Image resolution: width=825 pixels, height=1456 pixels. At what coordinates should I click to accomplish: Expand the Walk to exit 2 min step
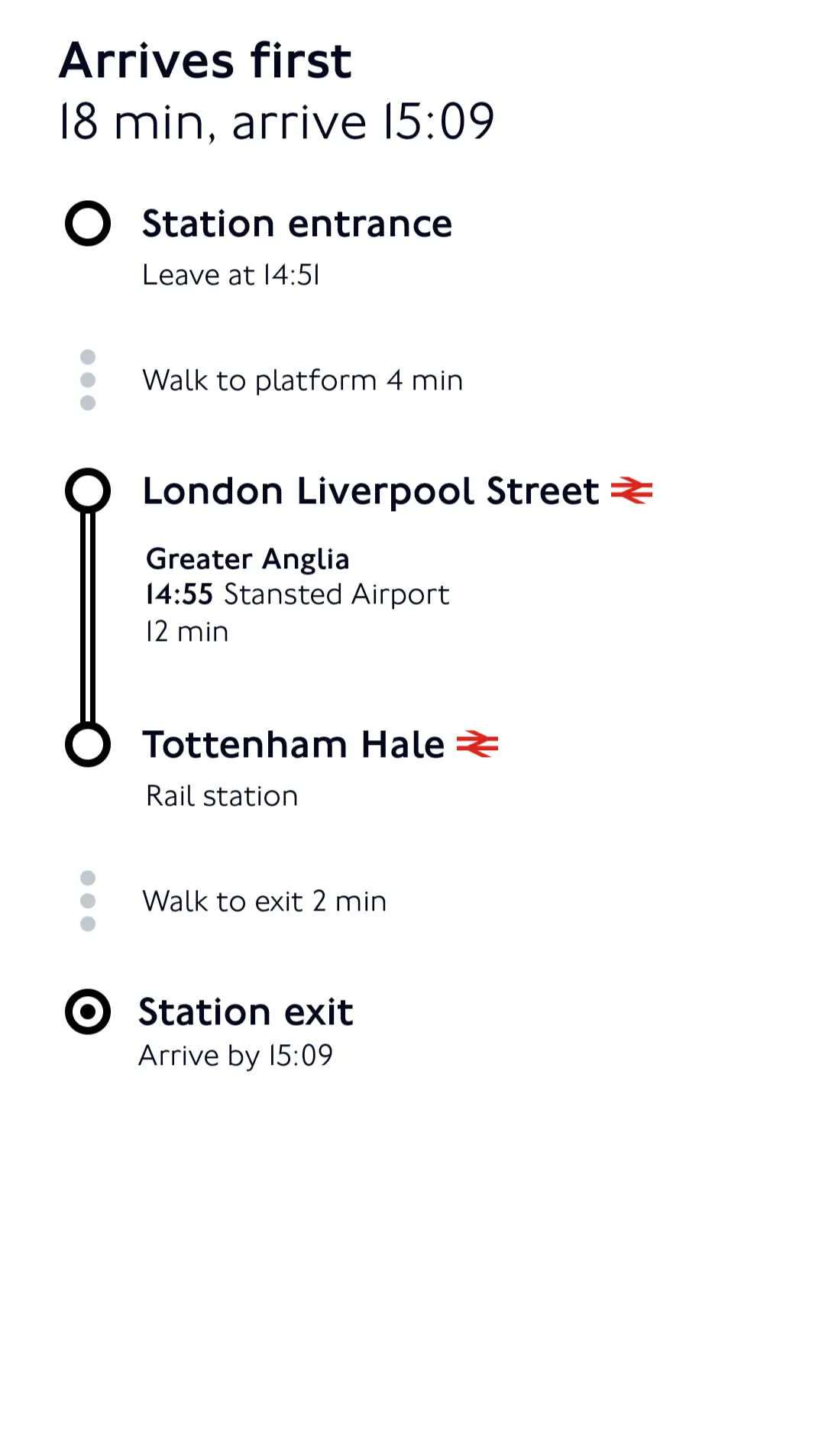coord(264,901)
